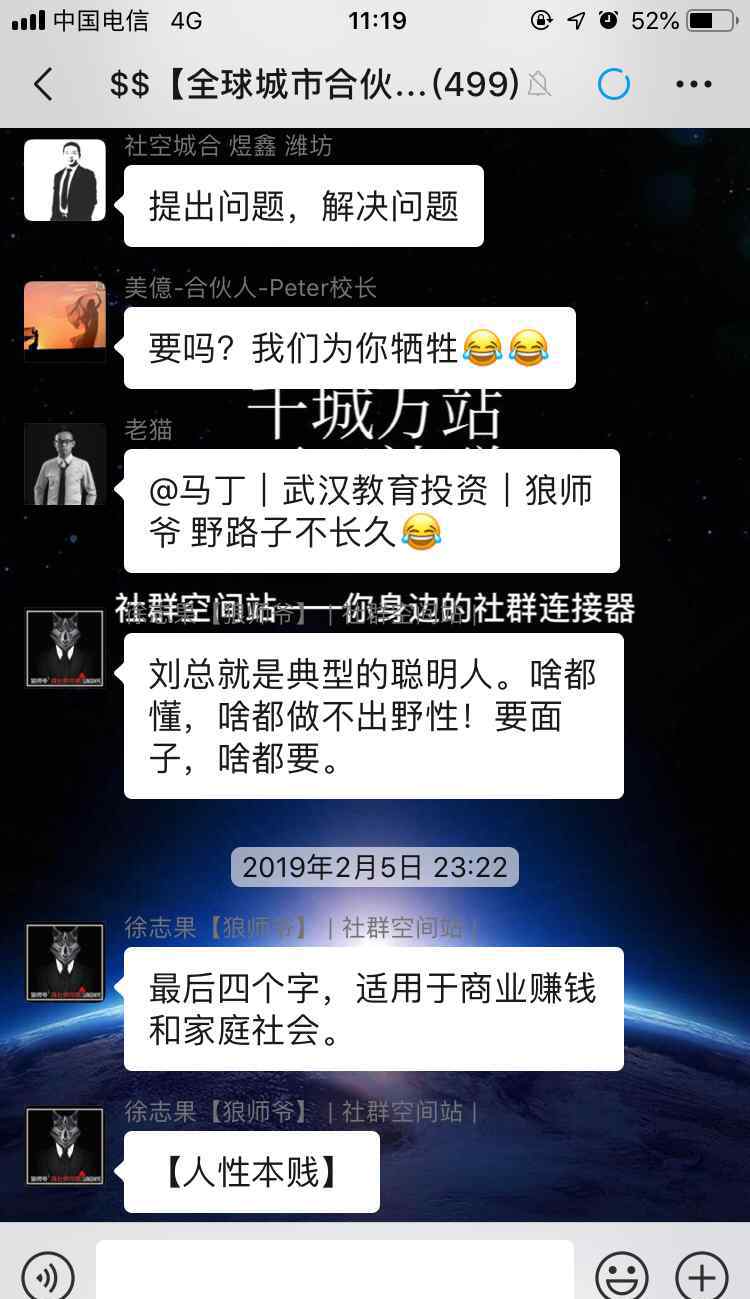Open the group chat overflow menu
This screenshot has height=1299, width=750.
(x=694, y=85)
